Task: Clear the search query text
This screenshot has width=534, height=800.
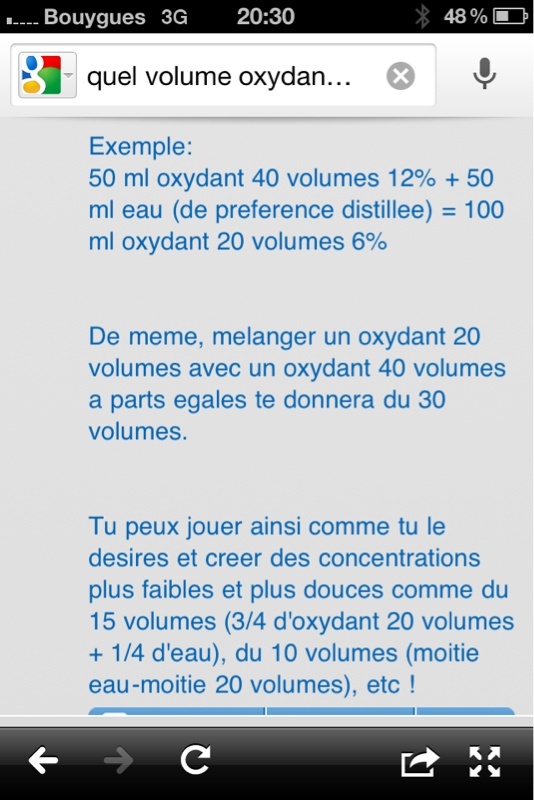Action: point(400,76)
